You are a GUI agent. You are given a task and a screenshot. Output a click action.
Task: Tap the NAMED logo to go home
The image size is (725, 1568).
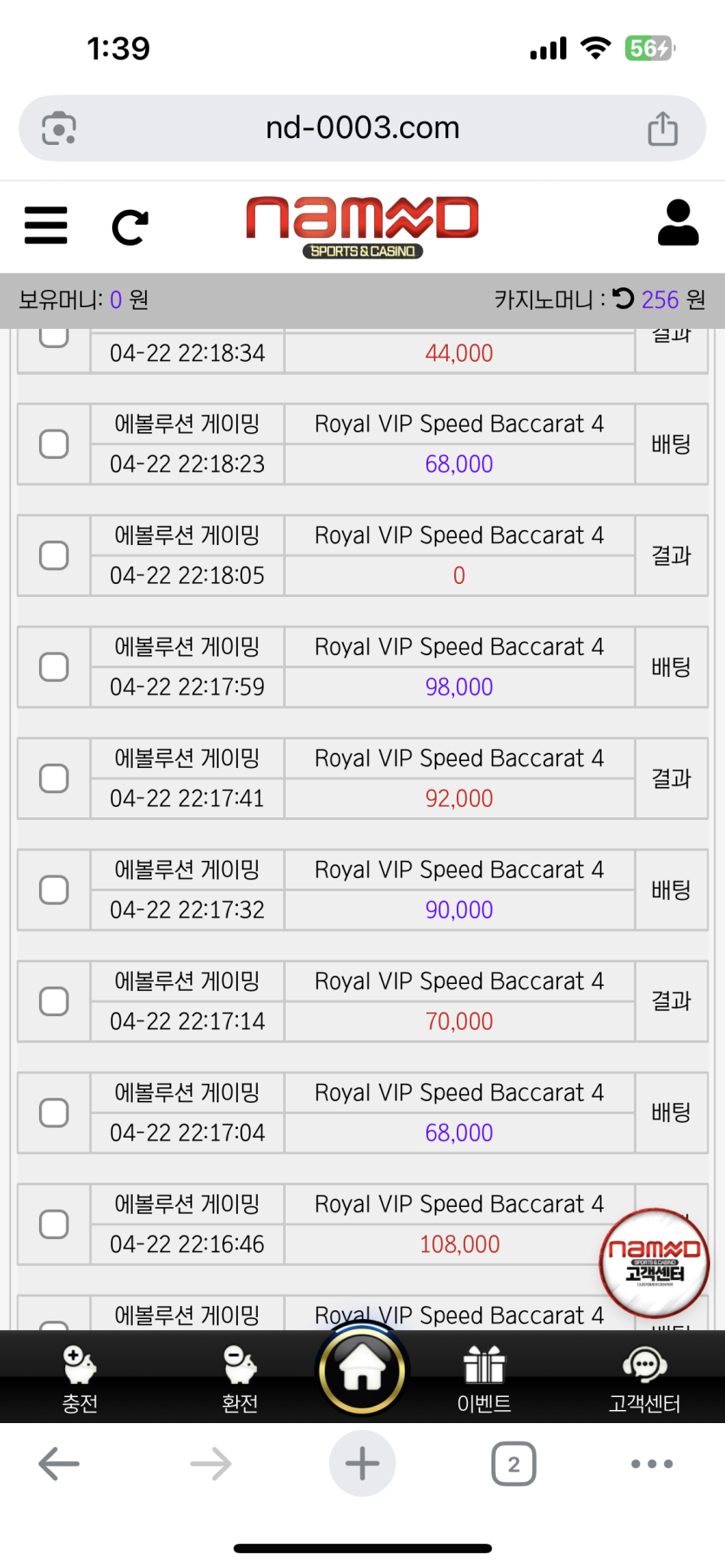tap(362, 226)
